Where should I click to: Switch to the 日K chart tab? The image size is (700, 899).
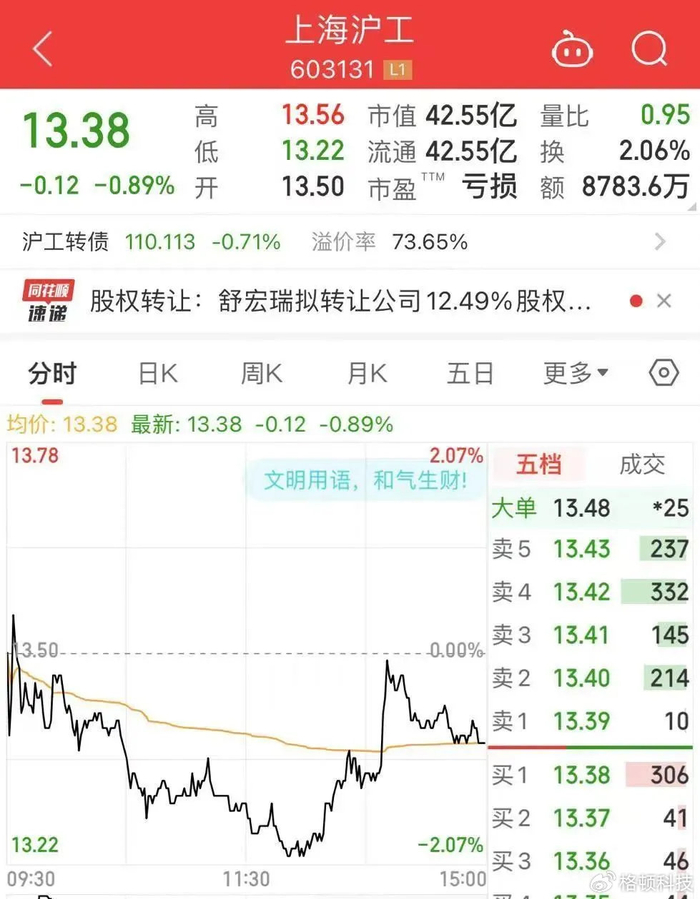point(157,374)
